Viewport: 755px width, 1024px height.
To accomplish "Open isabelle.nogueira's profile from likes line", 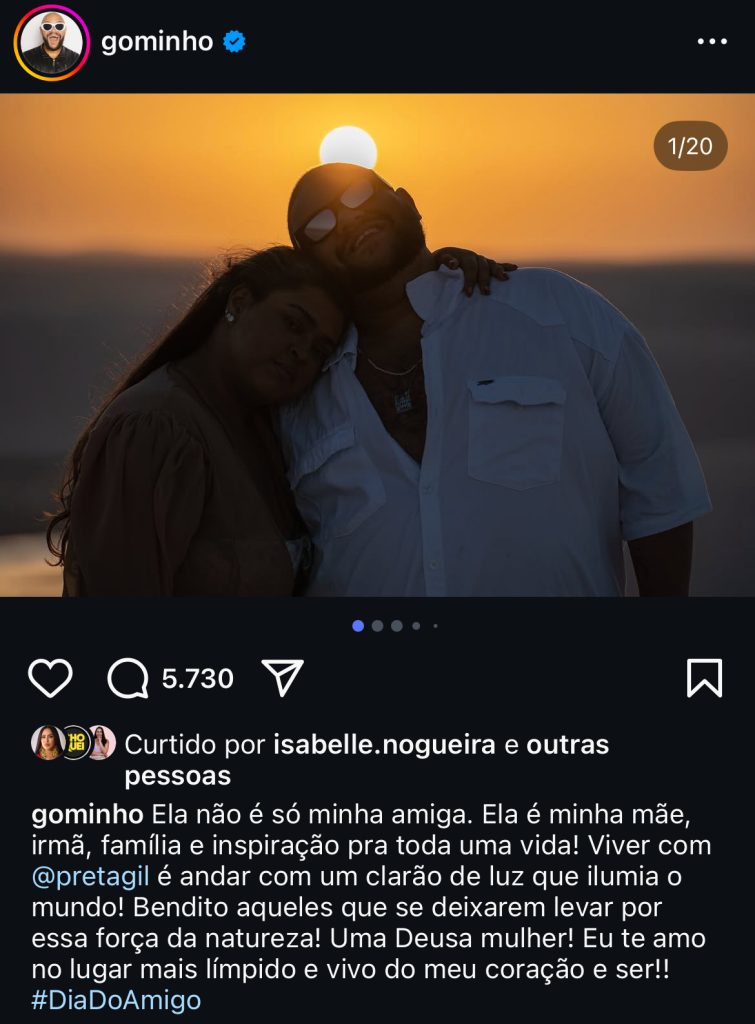I will pyautogui.click(x=386, y=745).
